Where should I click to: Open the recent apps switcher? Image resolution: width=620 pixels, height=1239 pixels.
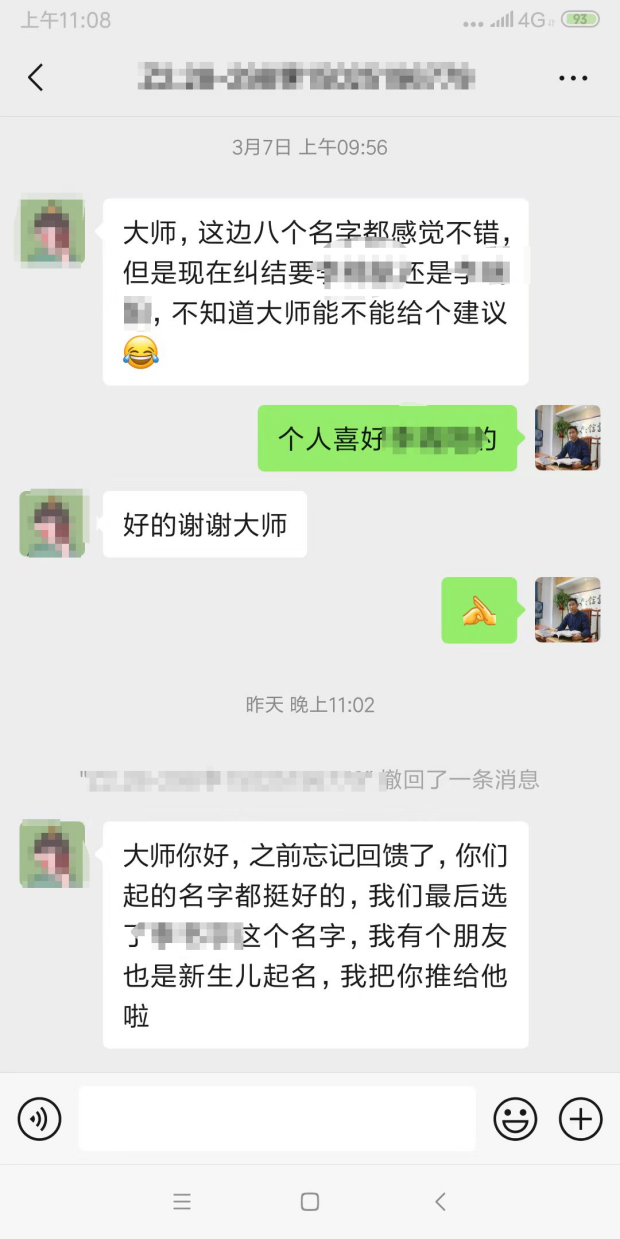[182, 1202]
